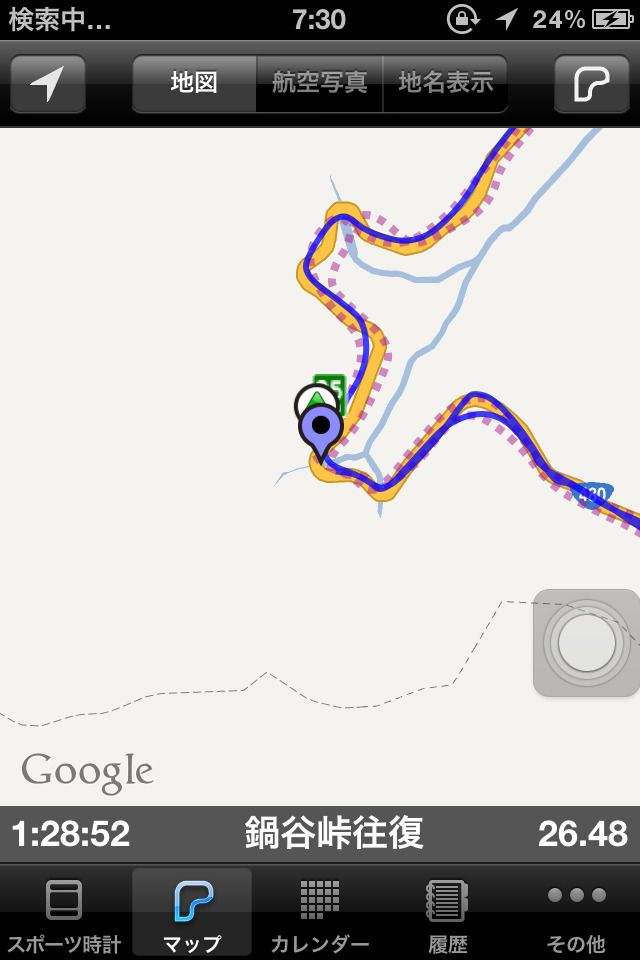Switch to the マップ tab
The width and height of the screenshot is (640, 960).
point(192,912)
